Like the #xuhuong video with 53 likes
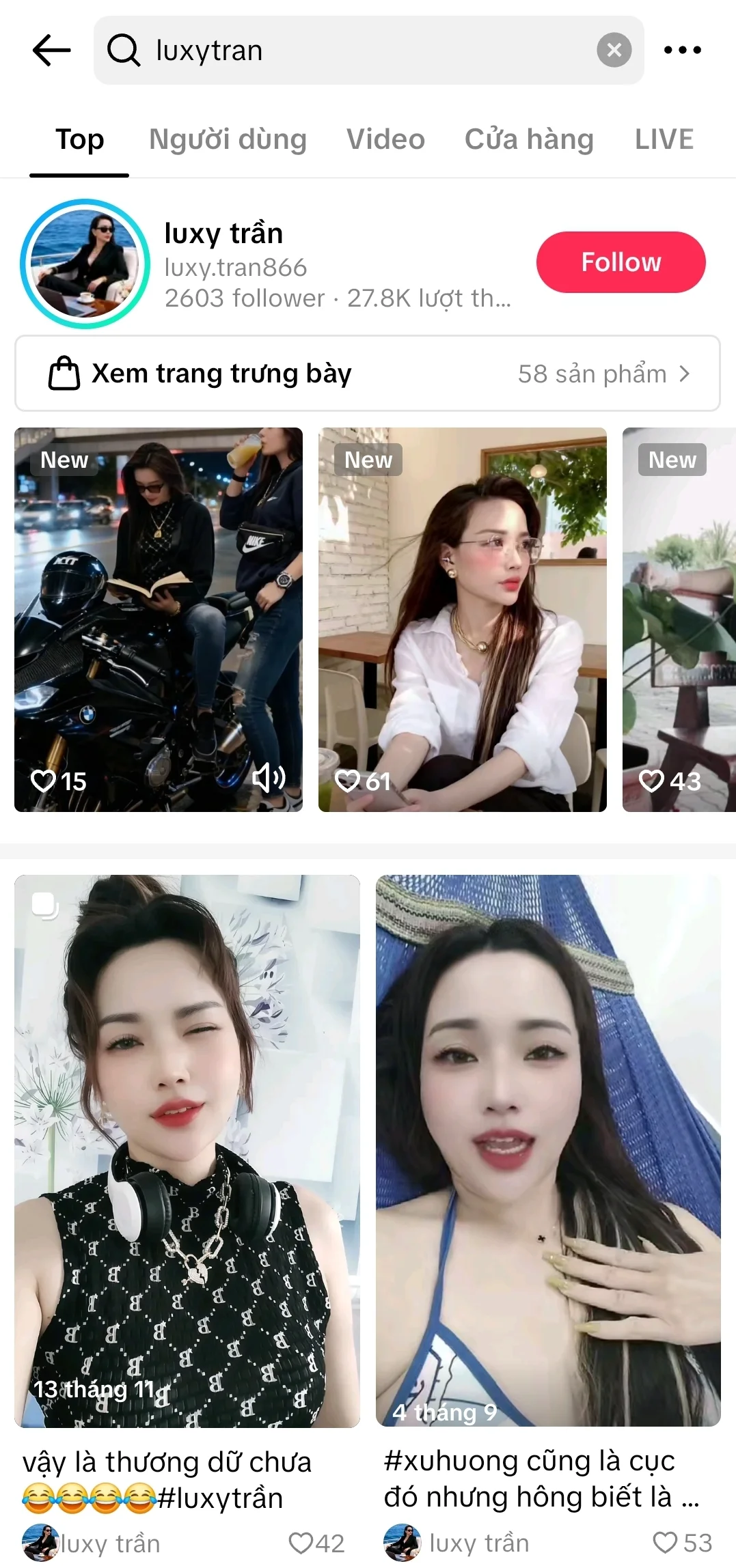 click(x=665, y=1542)
